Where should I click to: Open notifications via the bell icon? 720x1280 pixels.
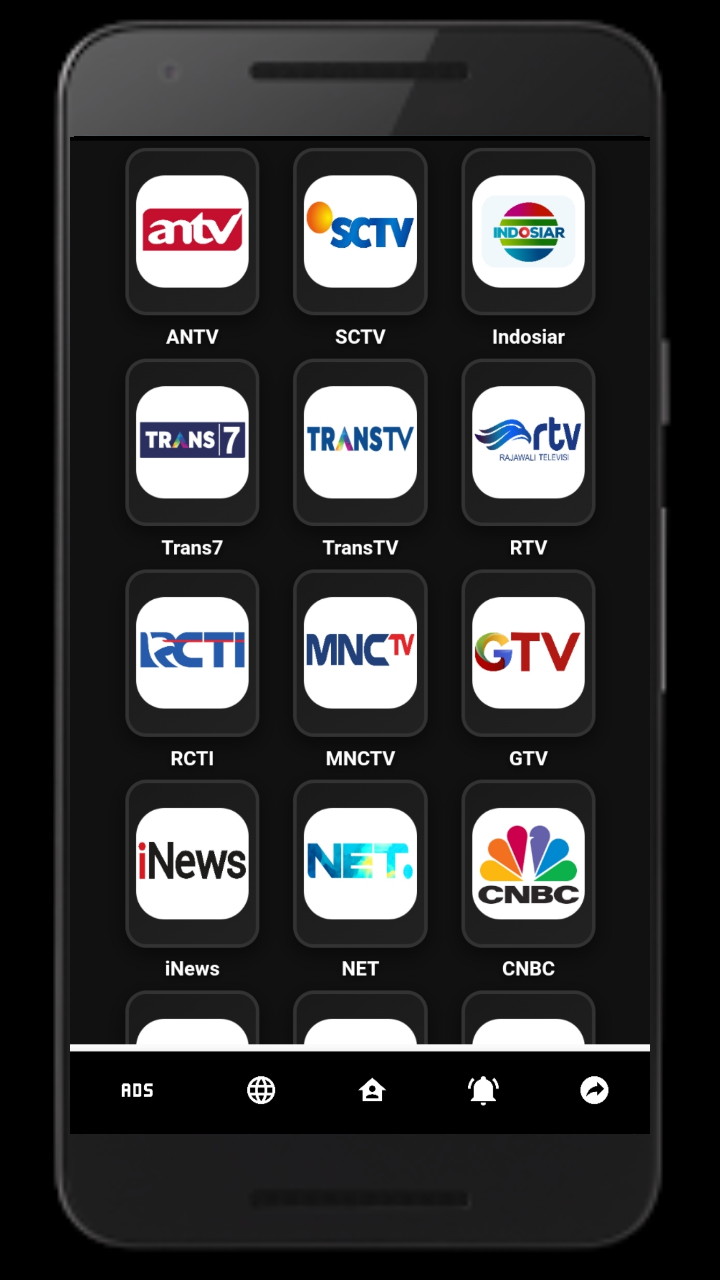[483, 1090]
